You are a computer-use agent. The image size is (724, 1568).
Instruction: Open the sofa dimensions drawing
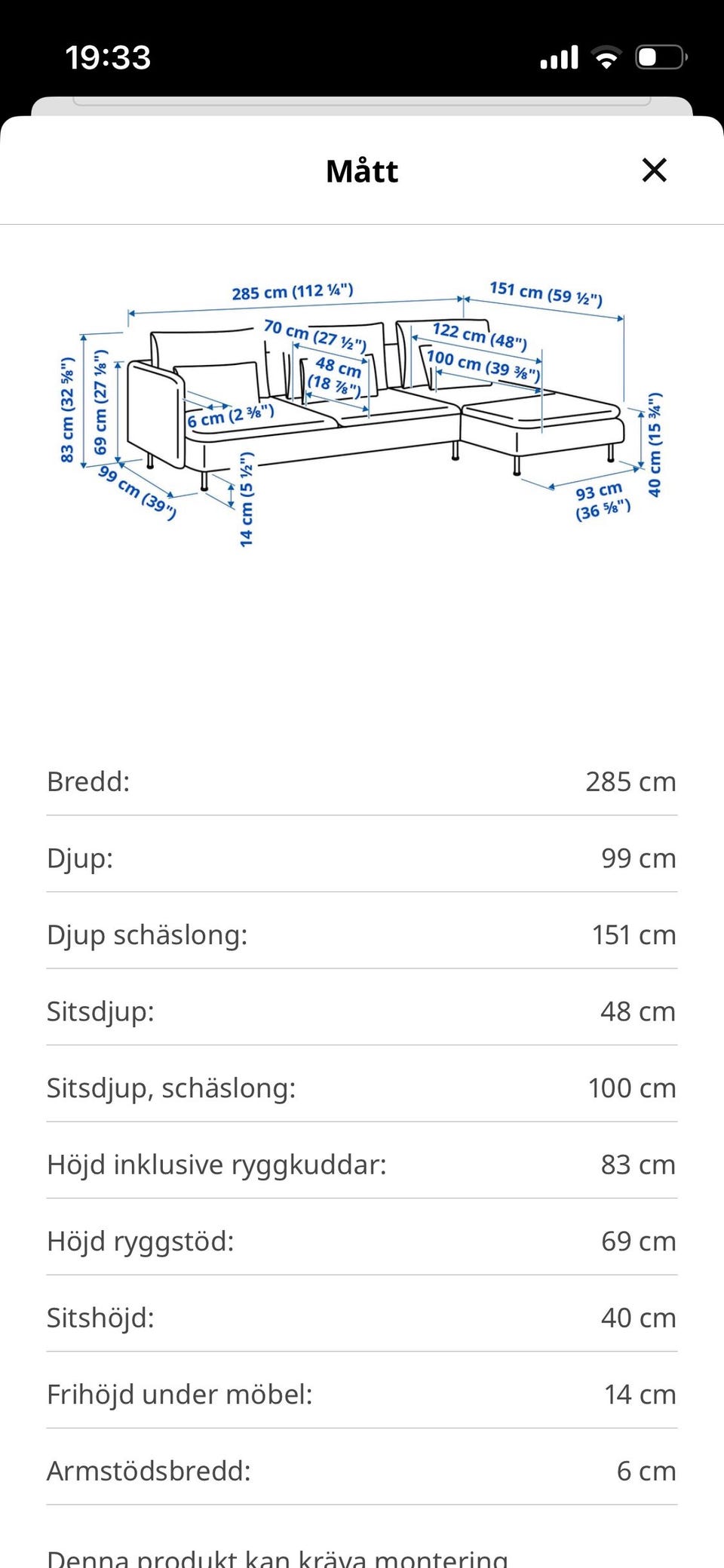(361, 413)
